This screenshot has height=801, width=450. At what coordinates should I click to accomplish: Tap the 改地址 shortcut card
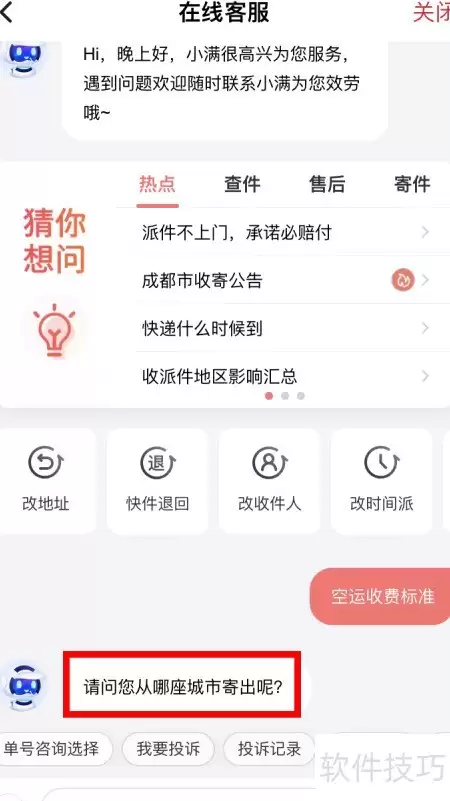click(46, 481)
